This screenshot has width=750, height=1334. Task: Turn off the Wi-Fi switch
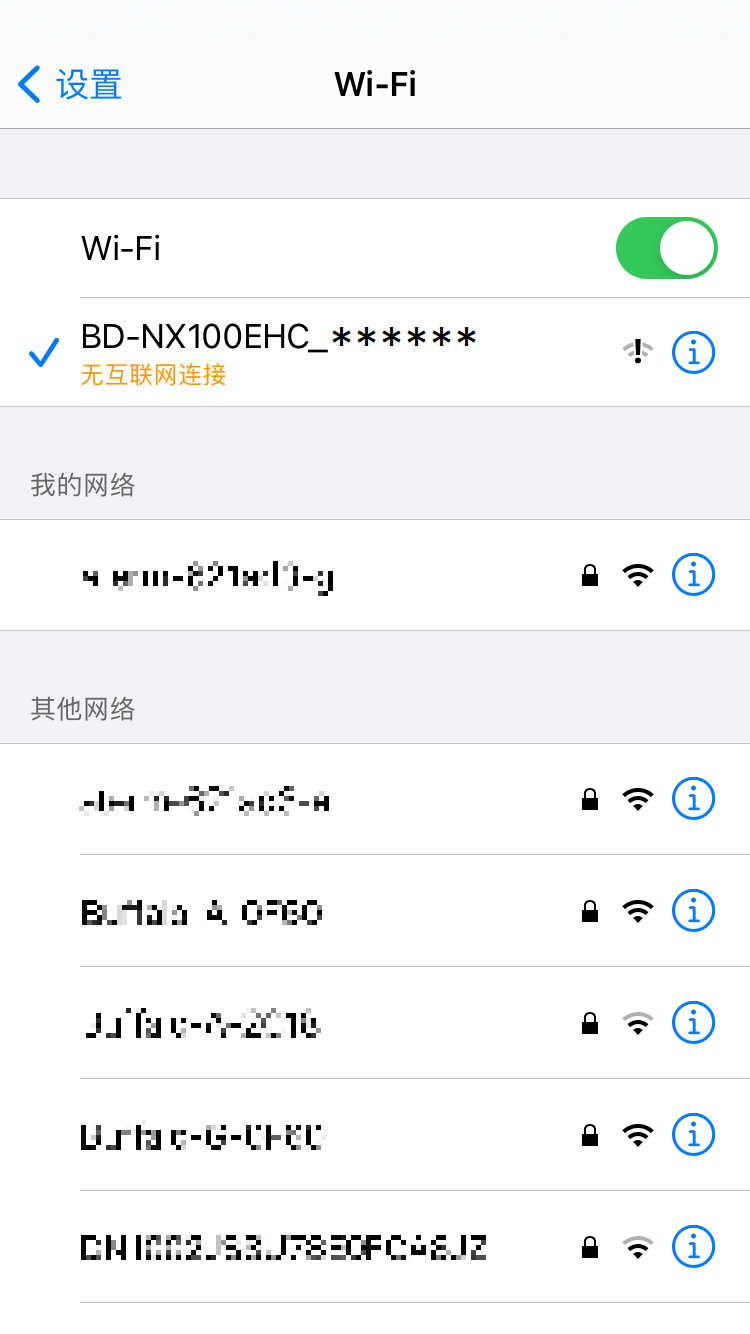(666, 248)
